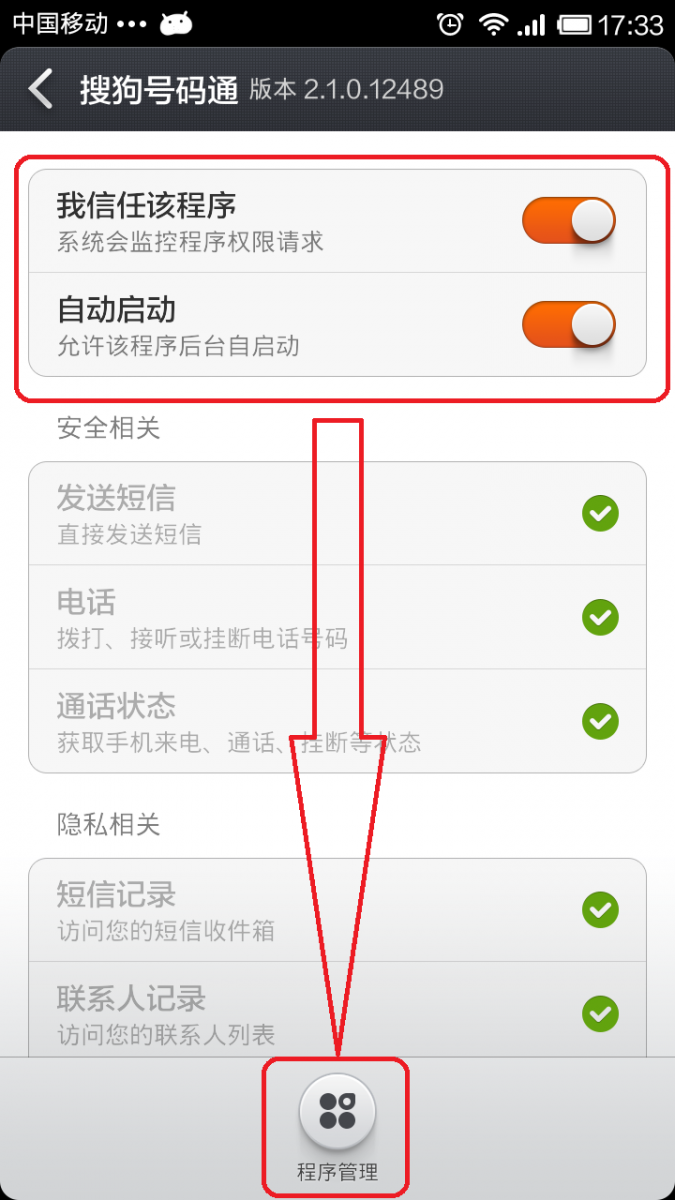Screen dimensions: 675x1200
Task: Tap the 程序管理 button
Action: (337, 1126)
